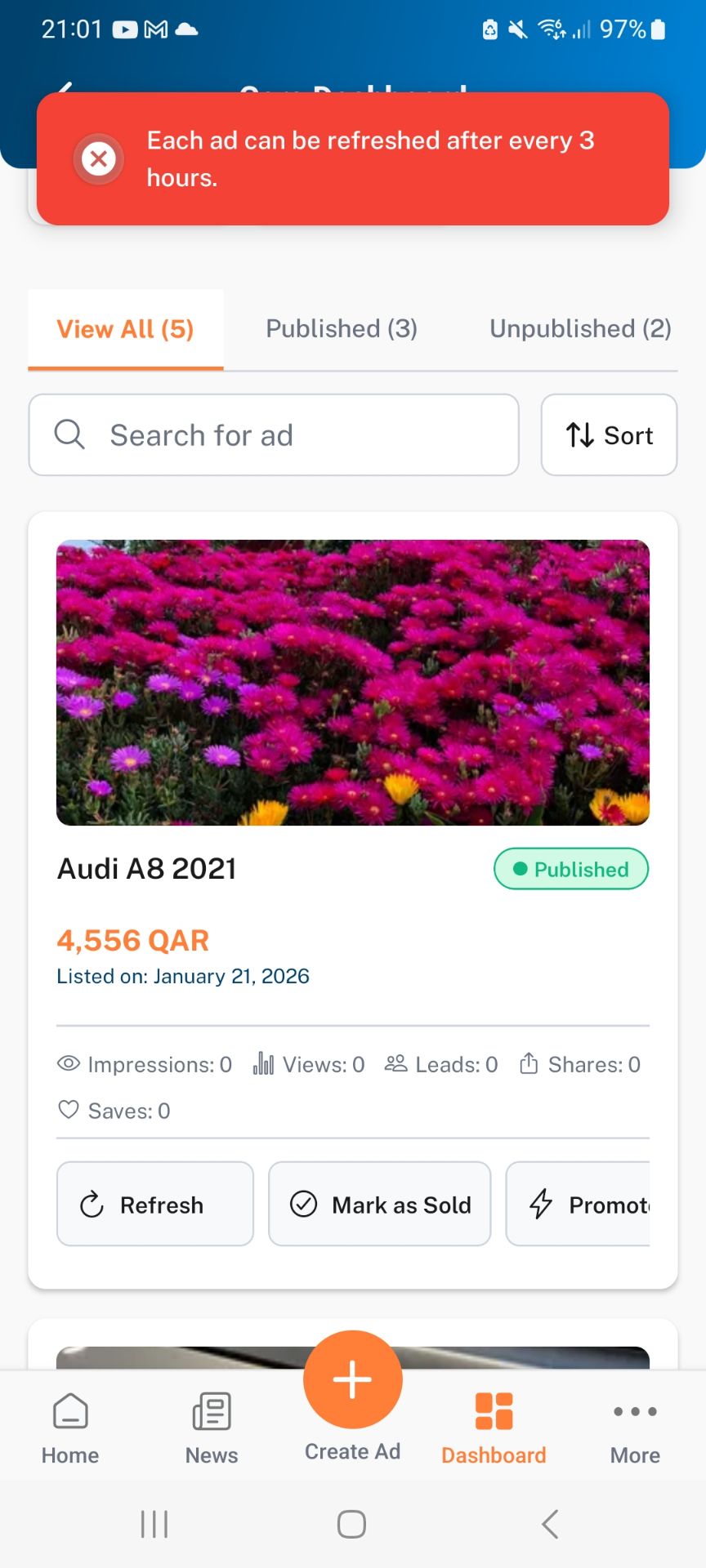Open the News tab
This screenshot has width=706, height=1568.
tap(212, 1429)
